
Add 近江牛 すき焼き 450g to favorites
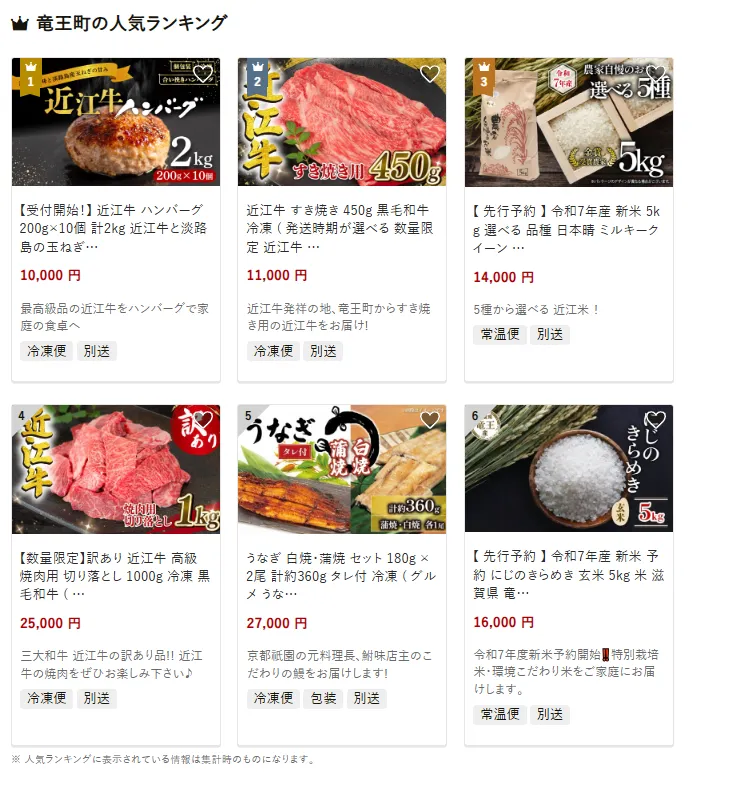coord(430,74)
